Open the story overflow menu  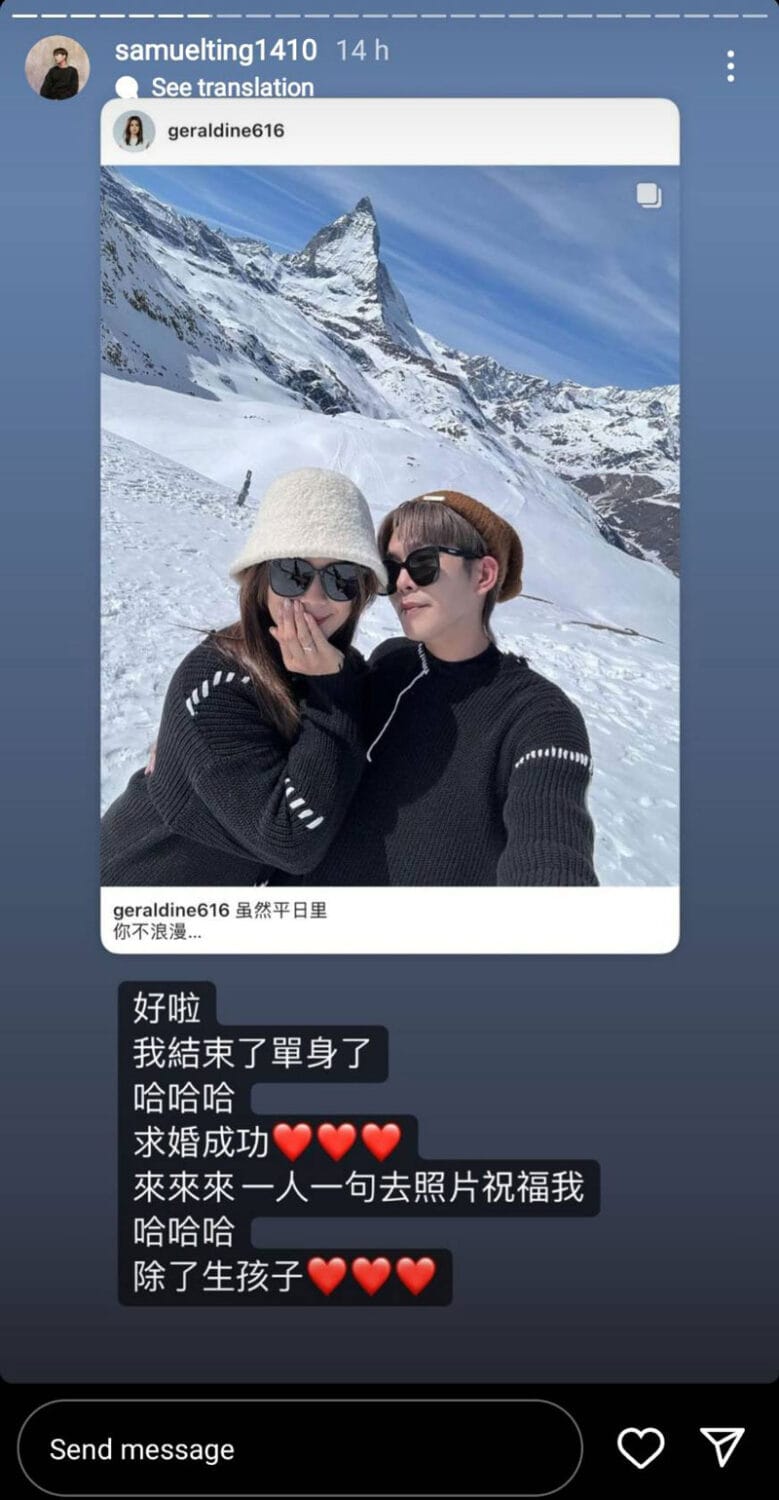point(731,67)
